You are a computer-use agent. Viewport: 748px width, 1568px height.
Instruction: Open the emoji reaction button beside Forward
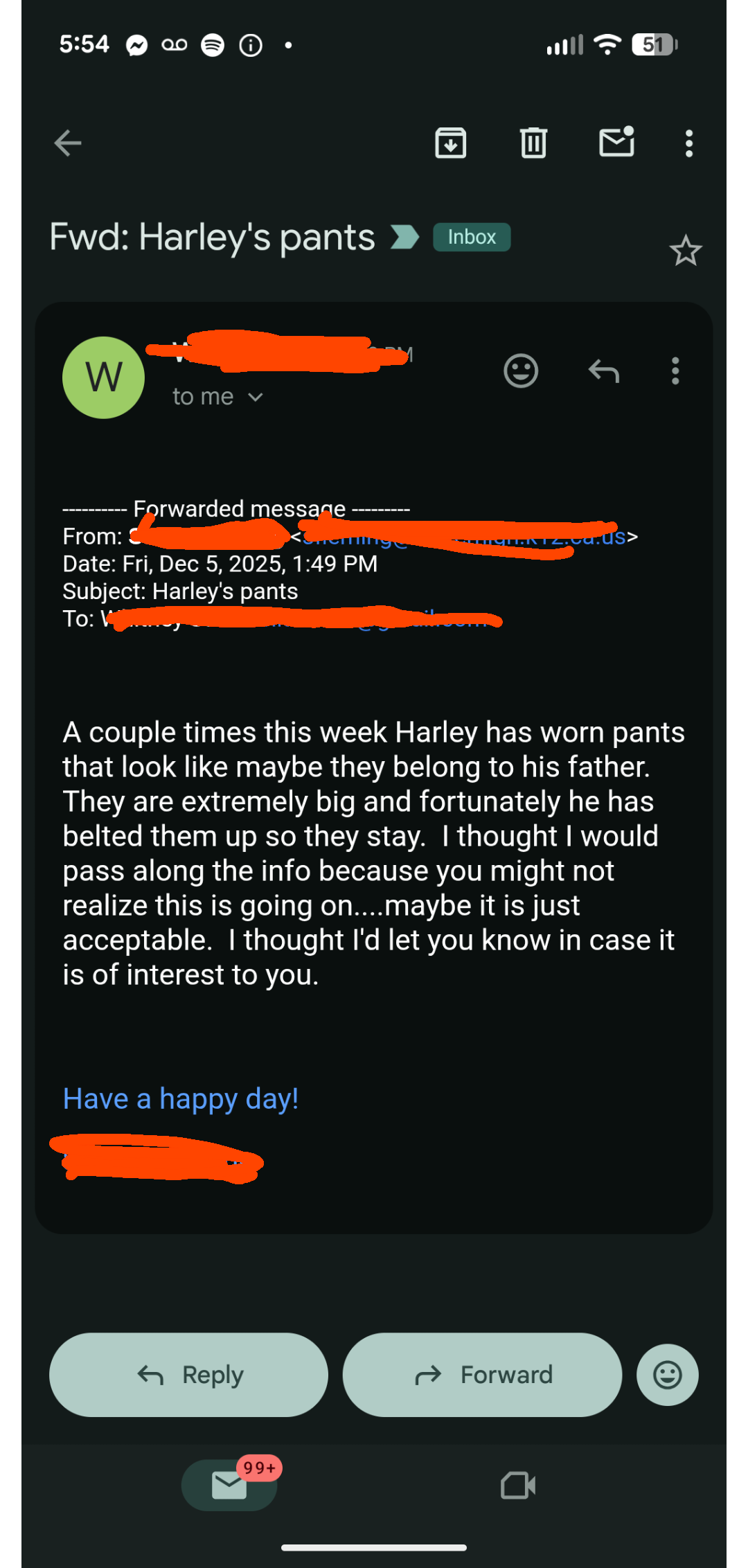coord(667,1375)
